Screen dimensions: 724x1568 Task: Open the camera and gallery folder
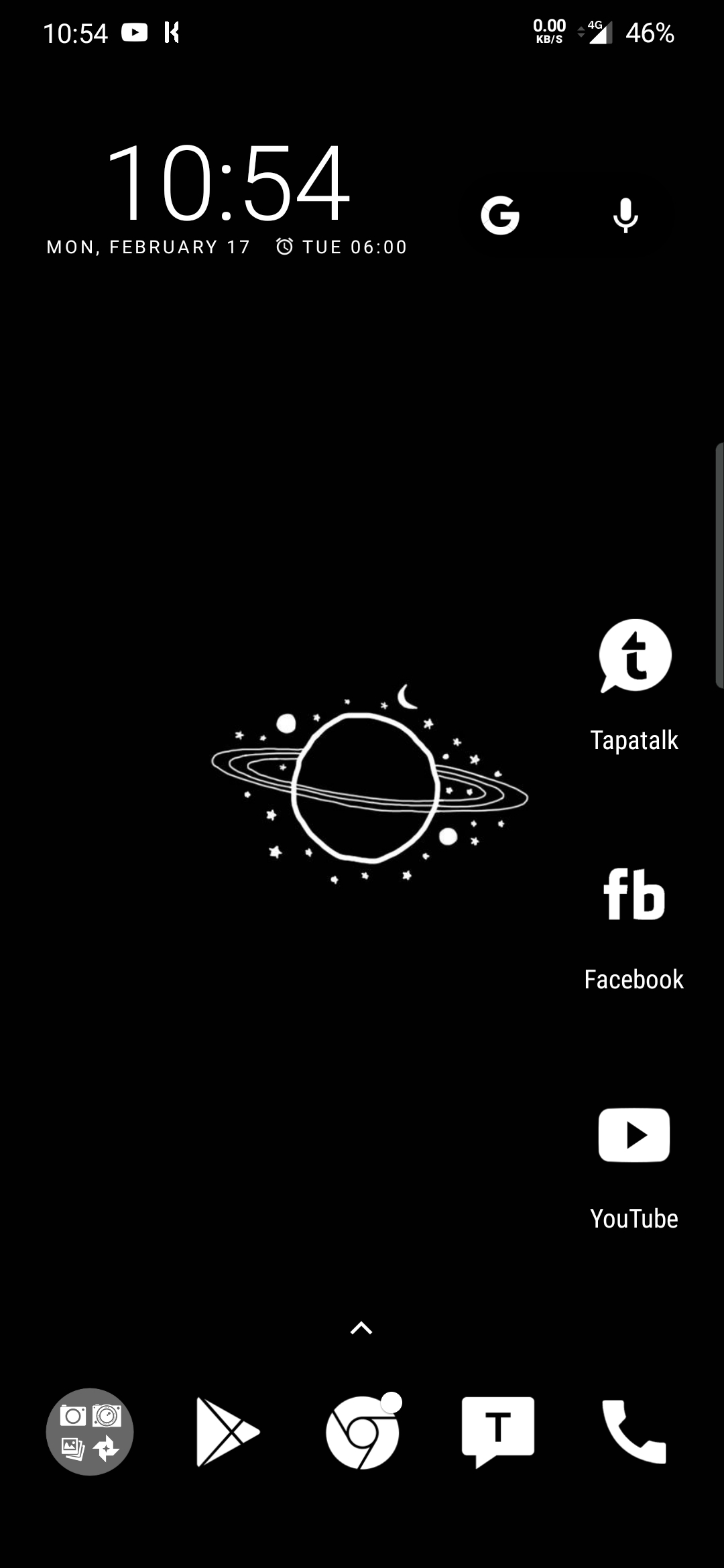pos(90,1432)
